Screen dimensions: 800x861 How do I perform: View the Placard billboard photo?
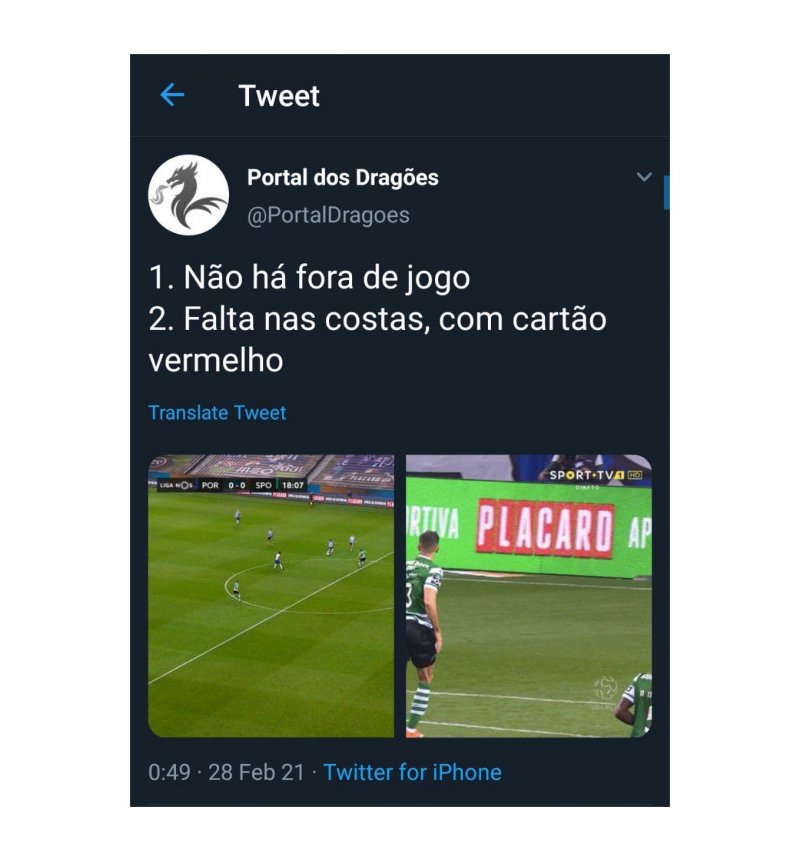point(529,596)
